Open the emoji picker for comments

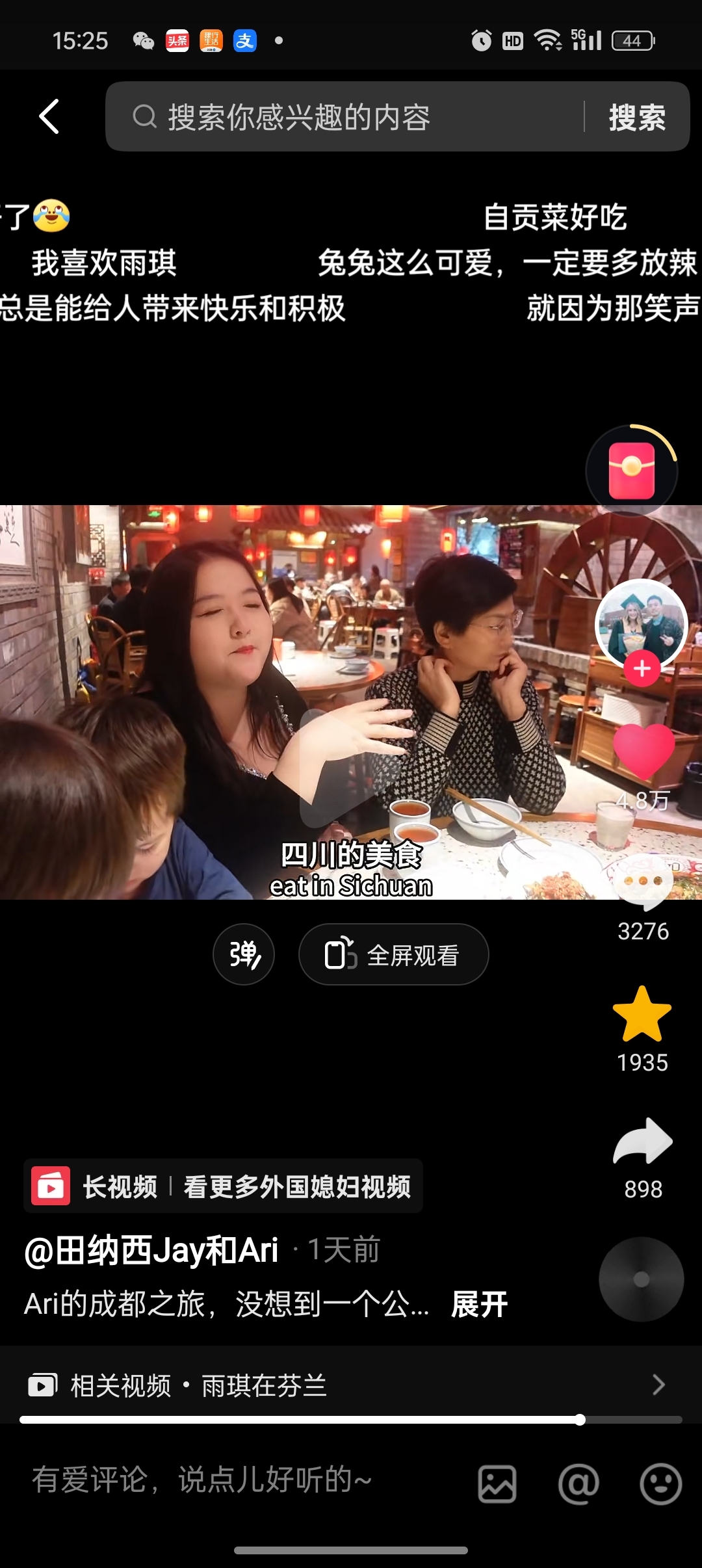coord(660,1483)
